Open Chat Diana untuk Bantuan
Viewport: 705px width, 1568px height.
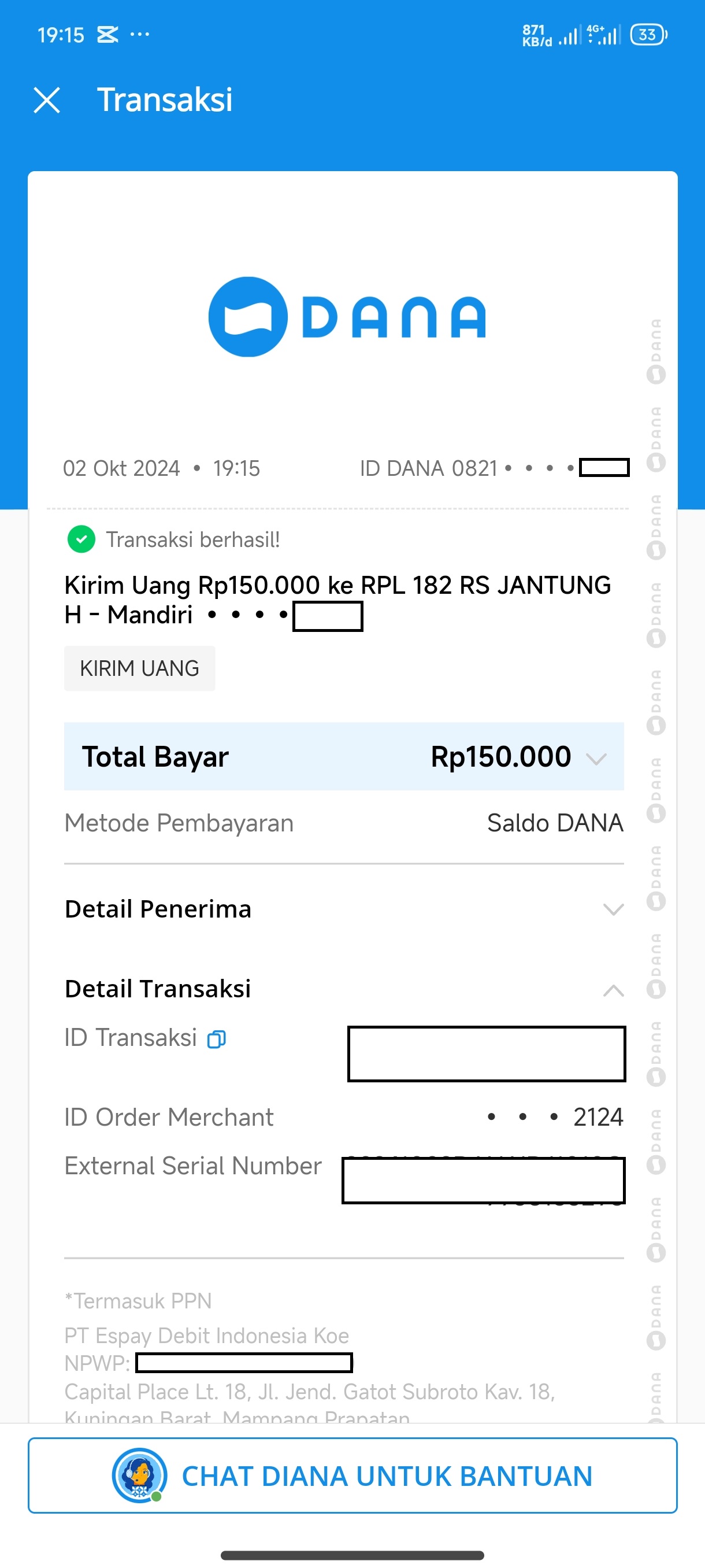click(352, 1475)
